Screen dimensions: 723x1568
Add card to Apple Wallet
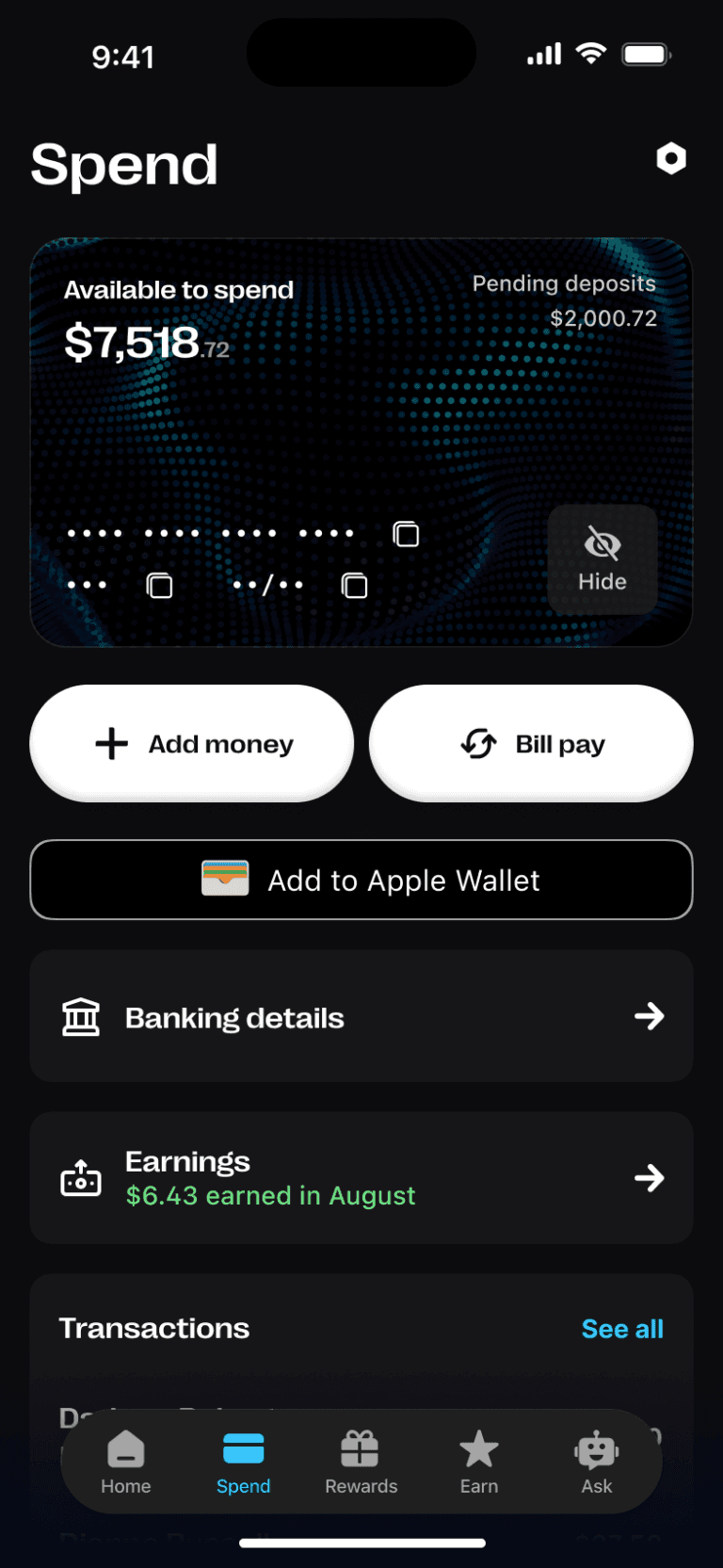pyautogui.click(x=361, y=880)
